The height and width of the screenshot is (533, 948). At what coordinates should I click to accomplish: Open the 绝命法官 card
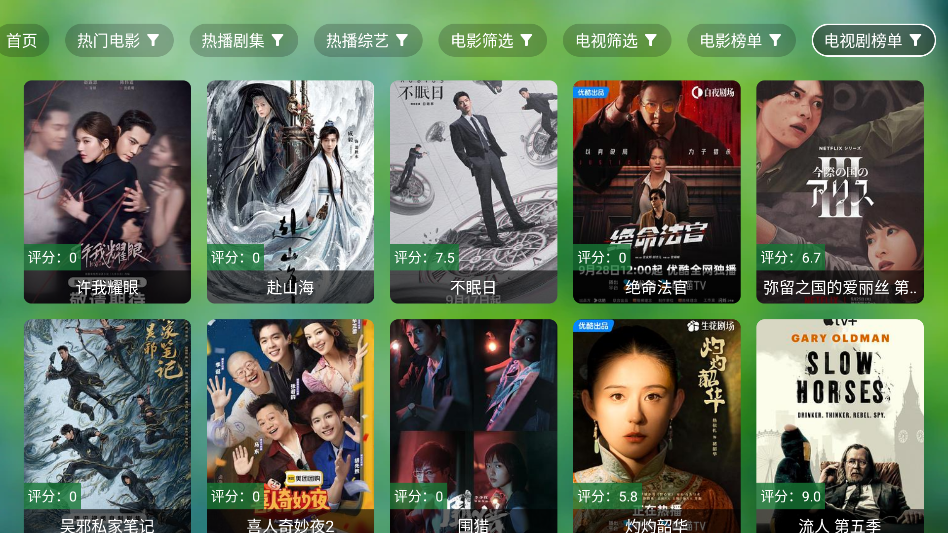tap(656, 191)
